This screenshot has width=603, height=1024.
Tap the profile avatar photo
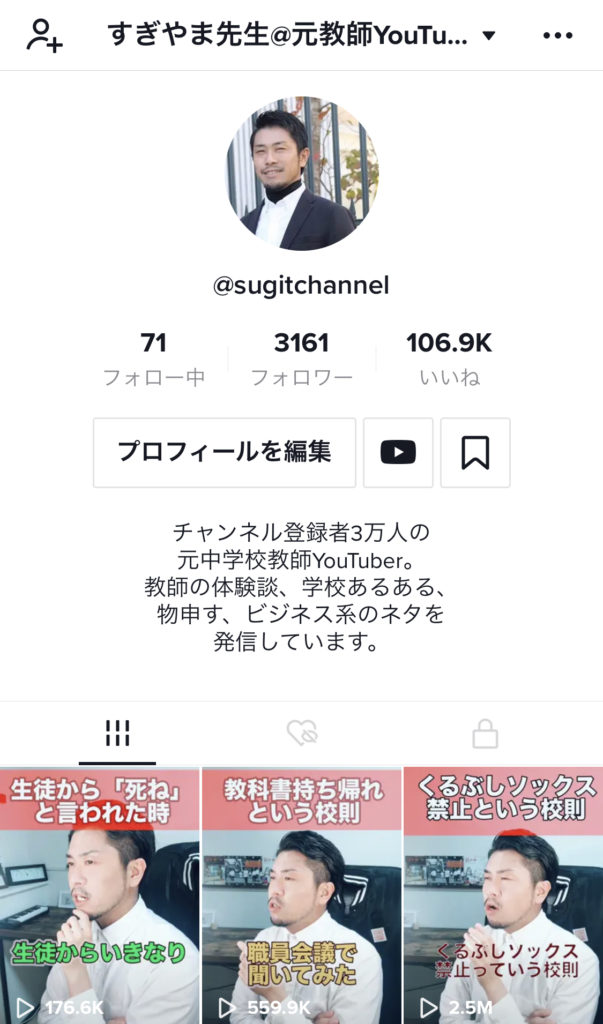tap(301, 173)
